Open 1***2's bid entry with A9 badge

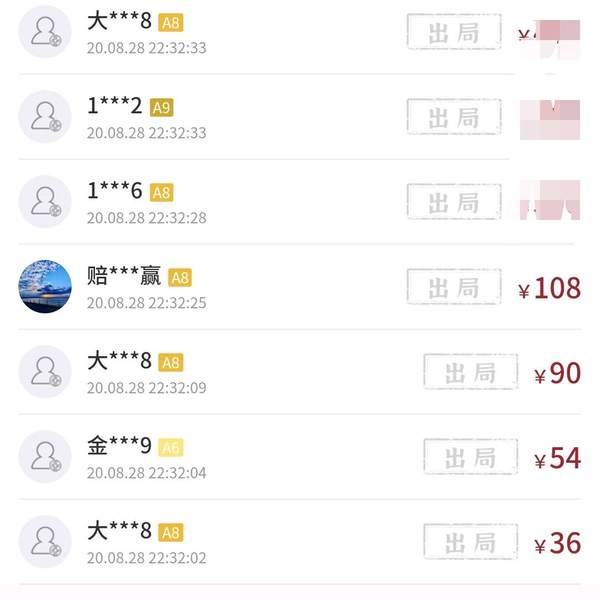(x=300, y=117)
